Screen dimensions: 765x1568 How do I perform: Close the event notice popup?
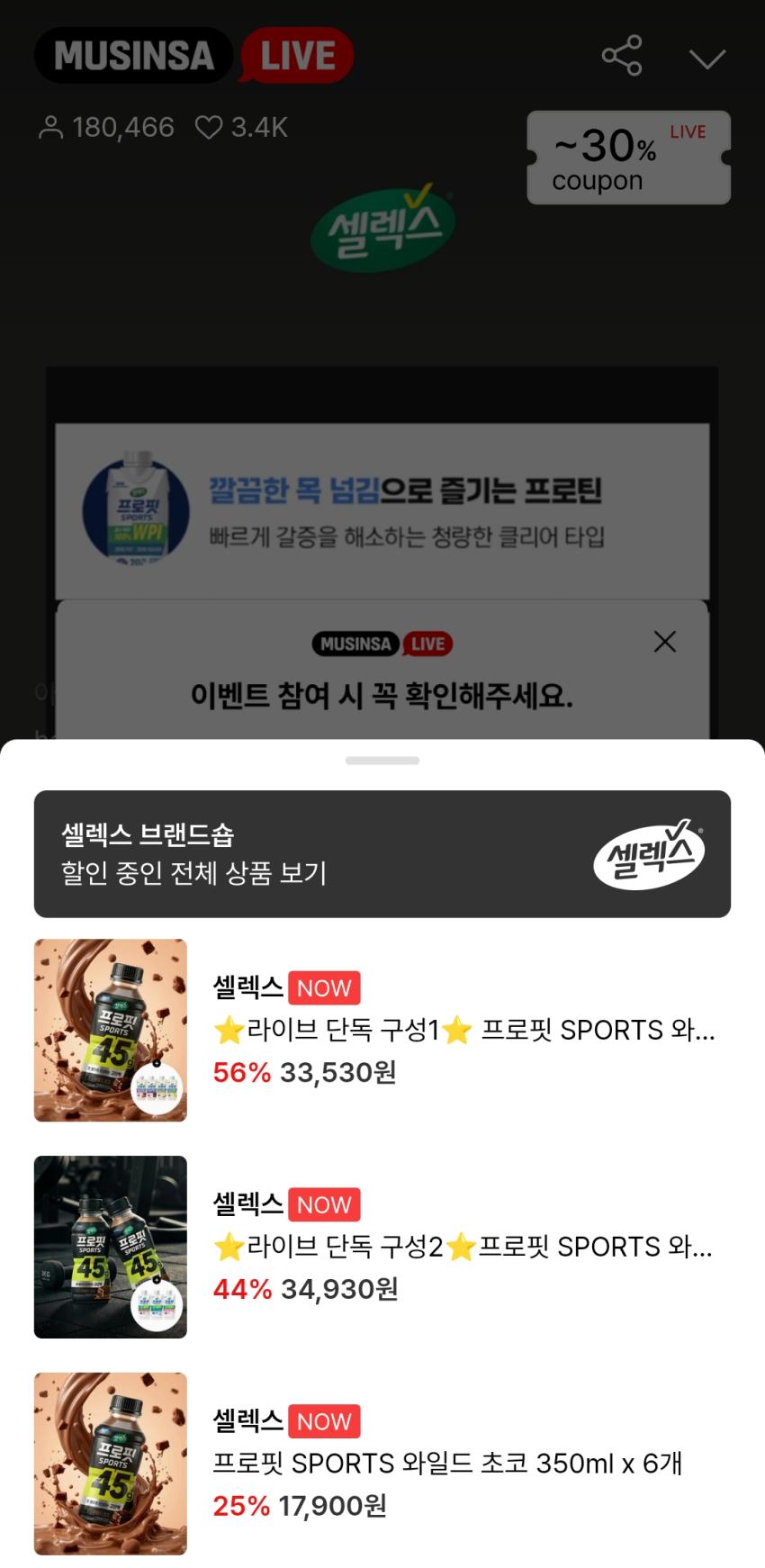pyautogui.click(x=664, y=642)
